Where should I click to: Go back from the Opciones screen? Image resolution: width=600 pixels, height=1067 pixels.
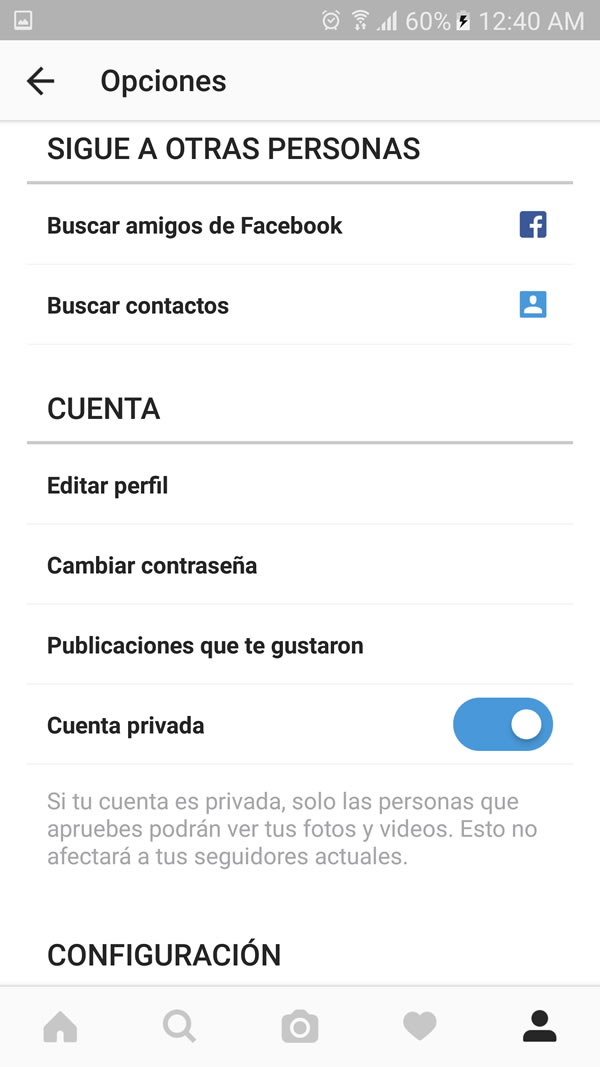[40, 82]
